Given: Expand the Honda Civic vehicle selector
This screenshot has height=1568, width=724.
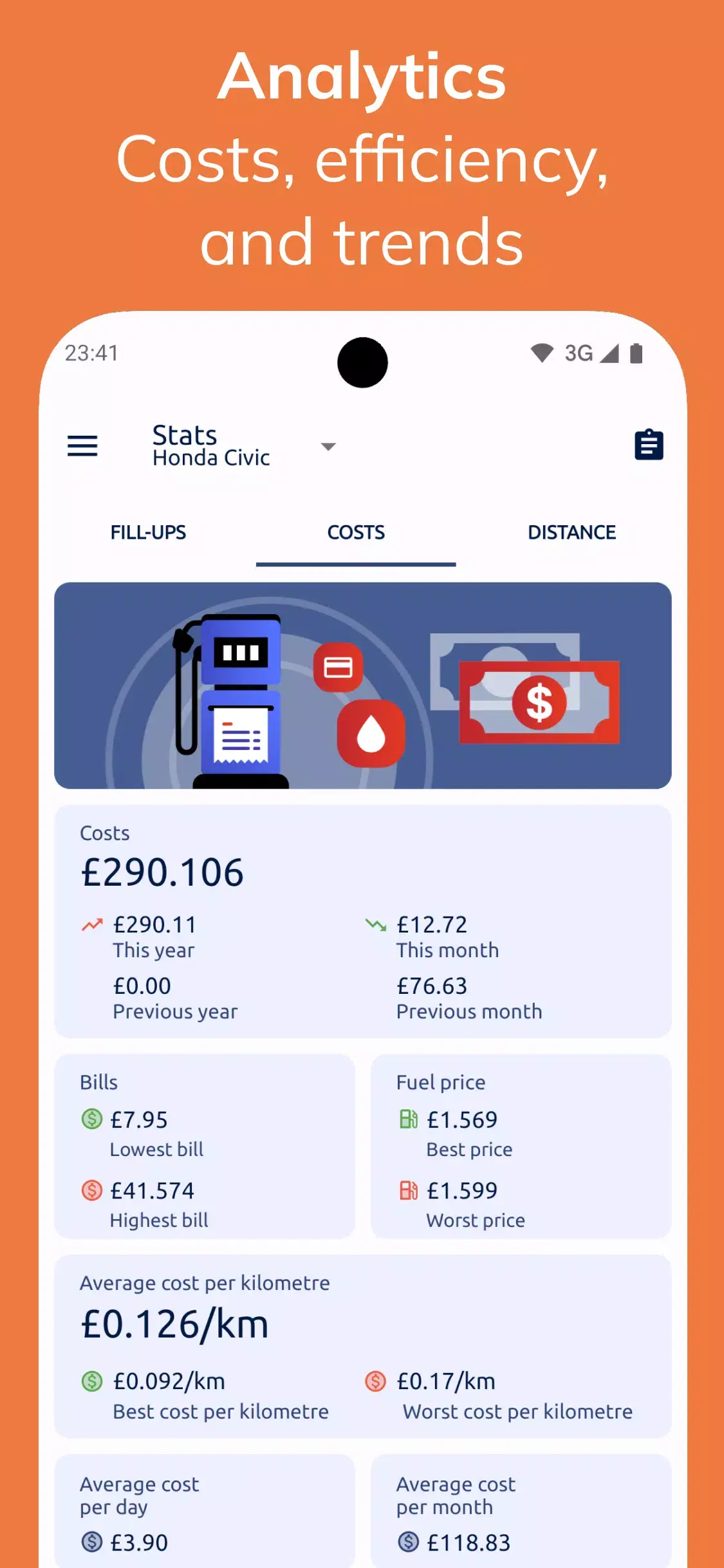Looking at the screenshot, I should tap(328, 446).
